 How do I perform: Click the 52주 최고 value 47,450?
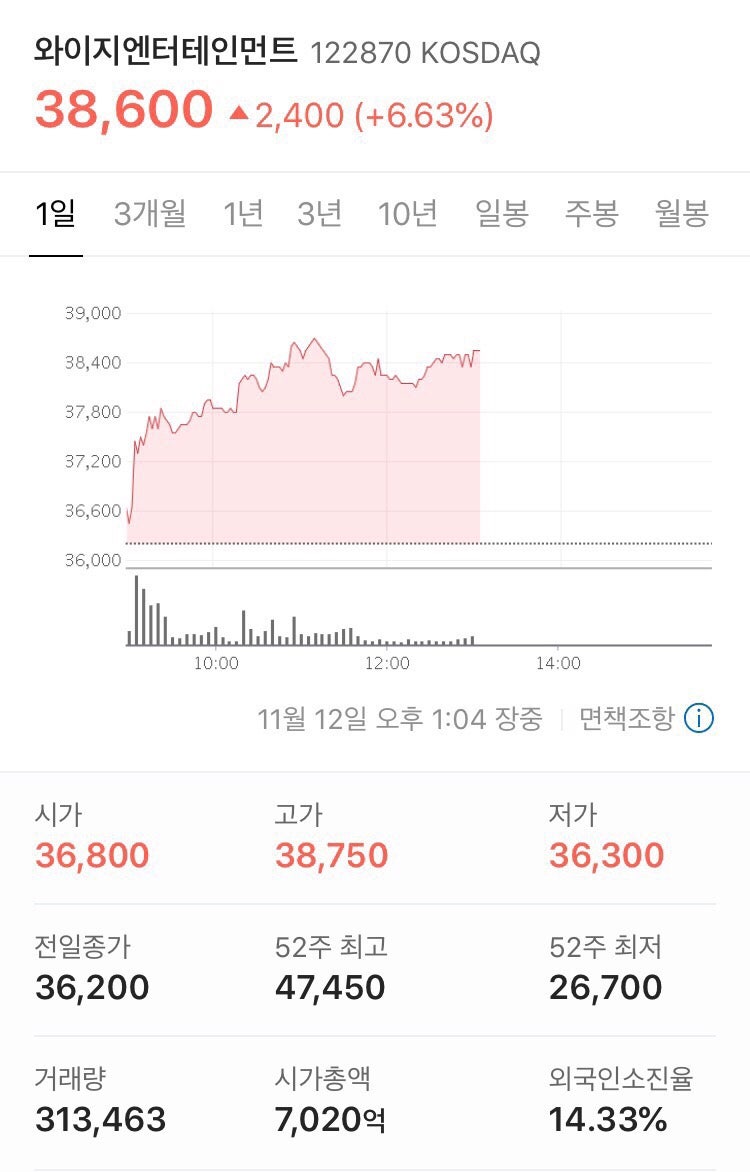point(330,986)
